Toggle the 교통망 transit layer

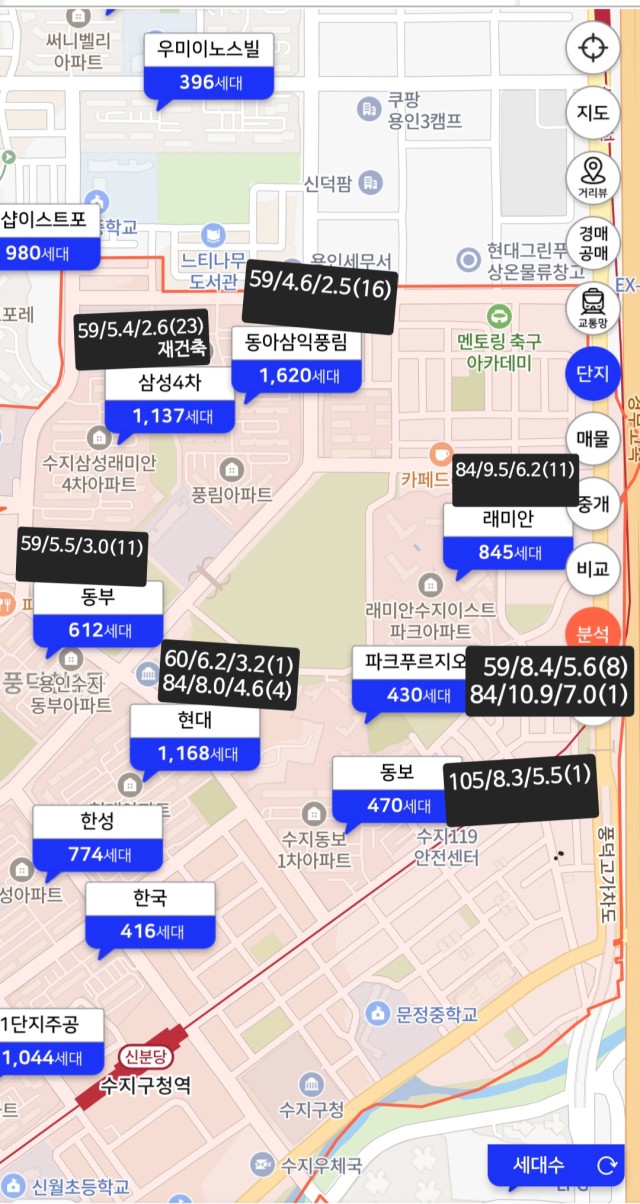(593, 307)
